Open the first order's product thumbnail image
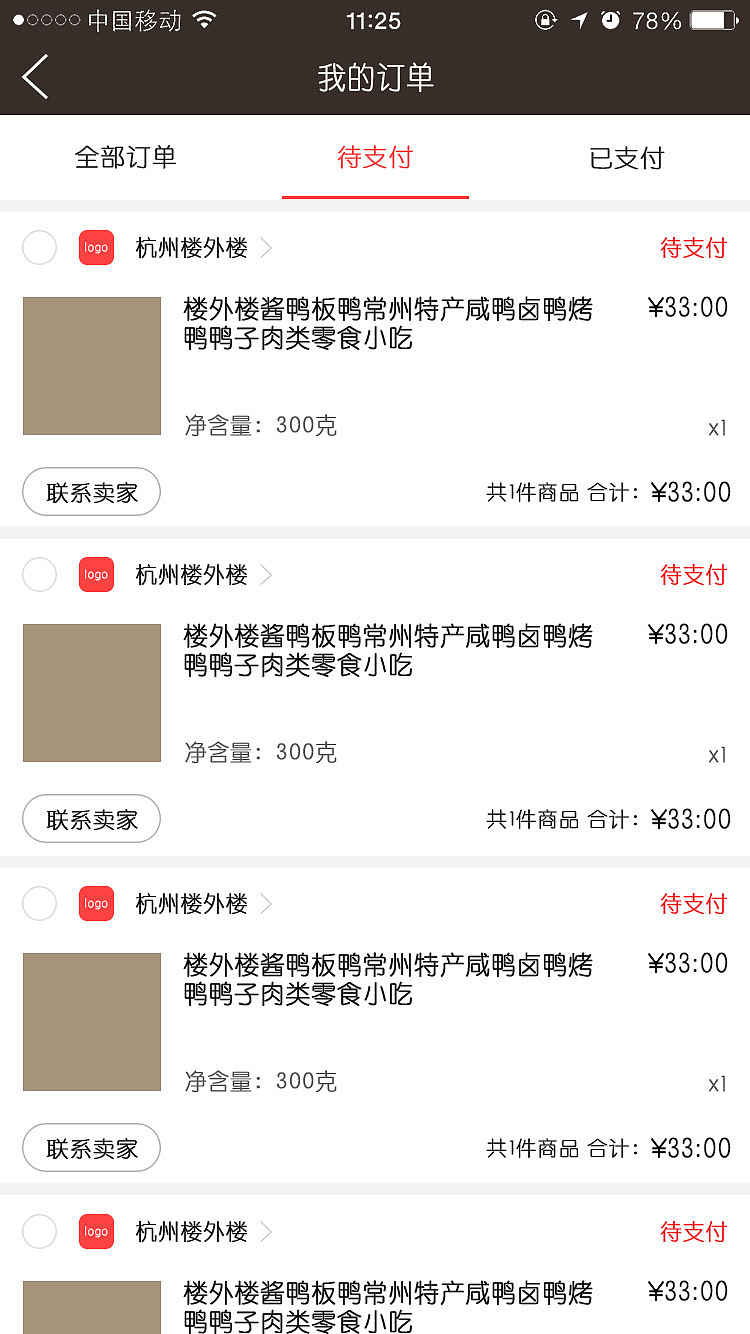This screenshot has width=750, height=1334. click(x=91, y=366)
